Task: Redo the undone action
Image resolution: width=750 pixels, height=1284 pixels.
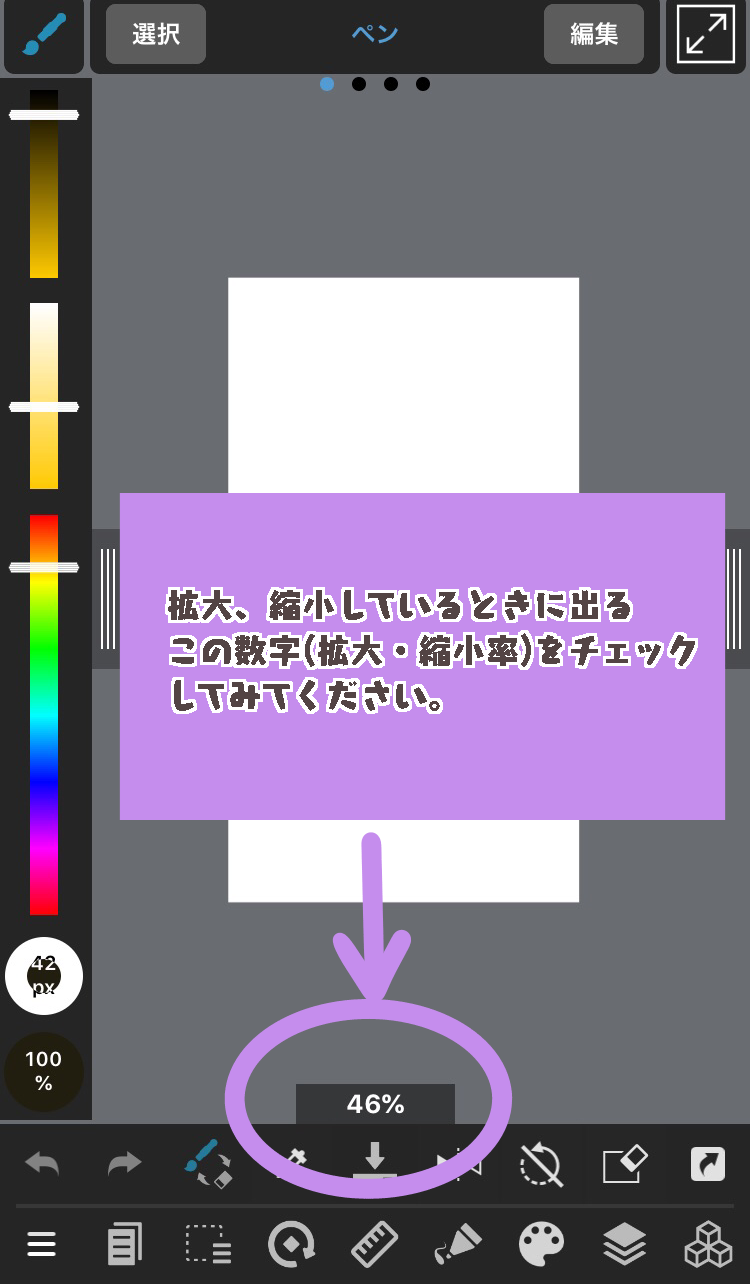Action: point(124,1164)
